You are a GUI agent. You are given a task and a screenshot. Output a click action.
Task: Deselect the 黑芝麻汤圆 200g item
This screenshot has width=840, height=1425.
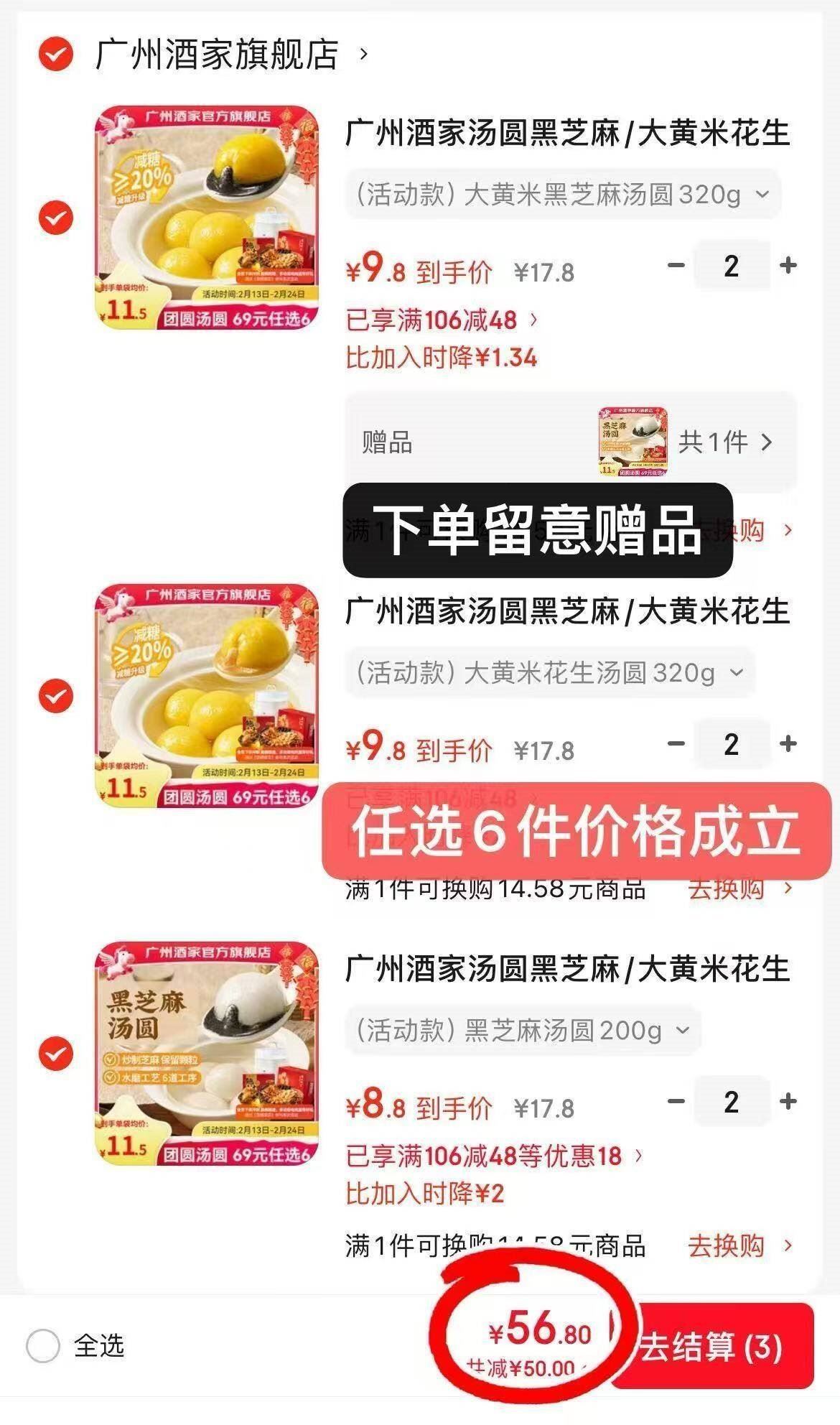pos(55,1054)
